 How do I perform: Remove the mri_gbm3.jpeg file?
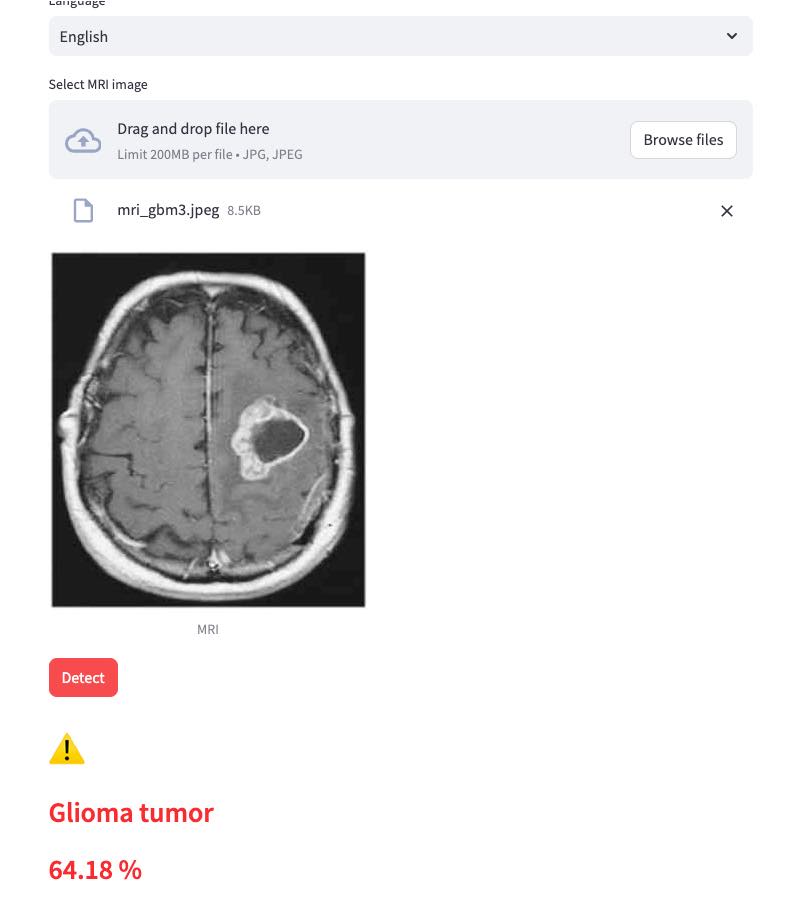tap(727, 211)
